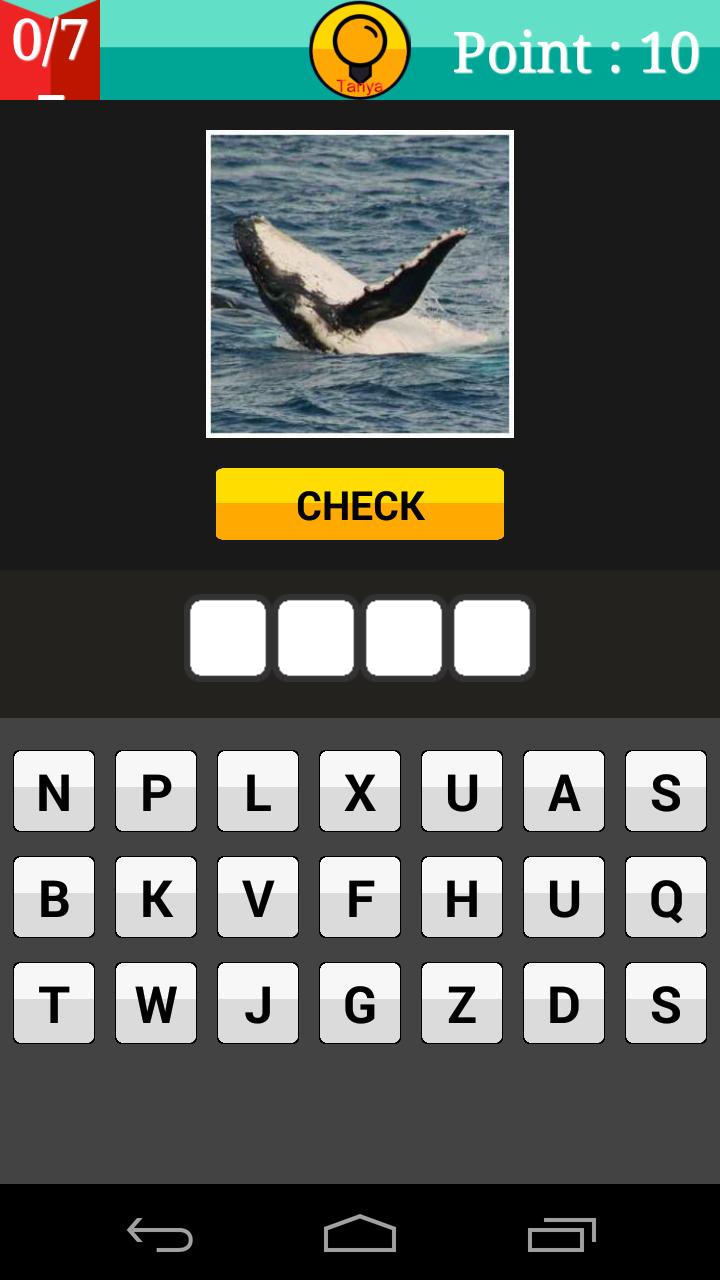Image resolution: width=720 pixels, height=1280 pixels.
Task: Select the letter H tile
Action: (x=462, y=897)
